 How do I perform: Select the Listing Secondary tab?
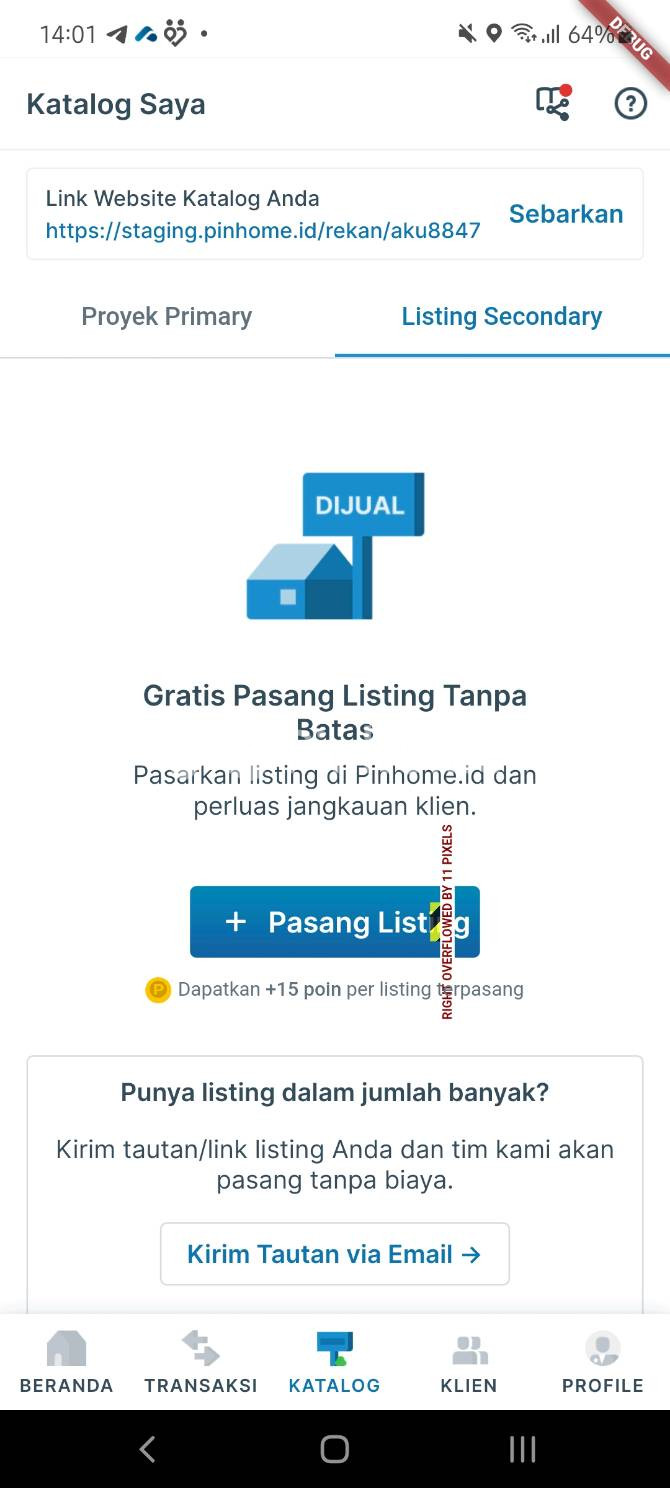click(x=502, y=317)
